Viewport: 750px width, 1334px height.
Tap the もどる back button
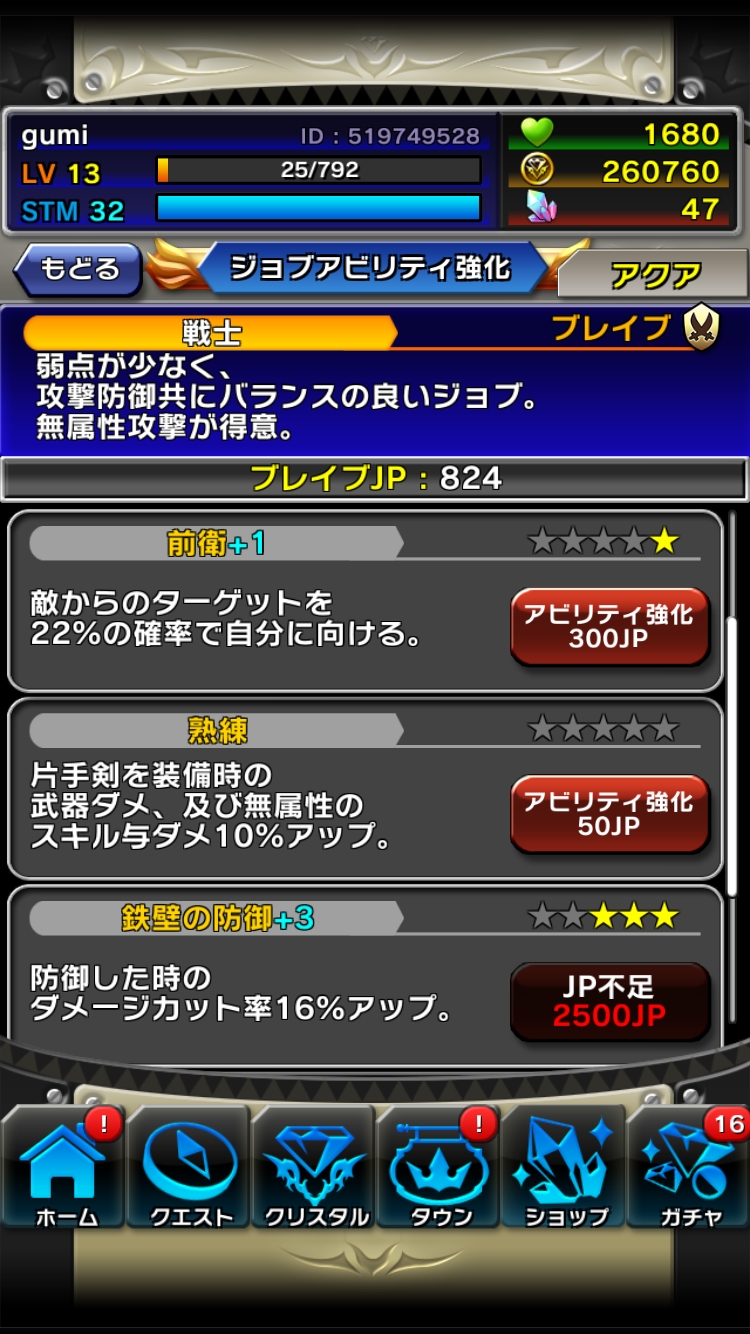coord(78,268)
